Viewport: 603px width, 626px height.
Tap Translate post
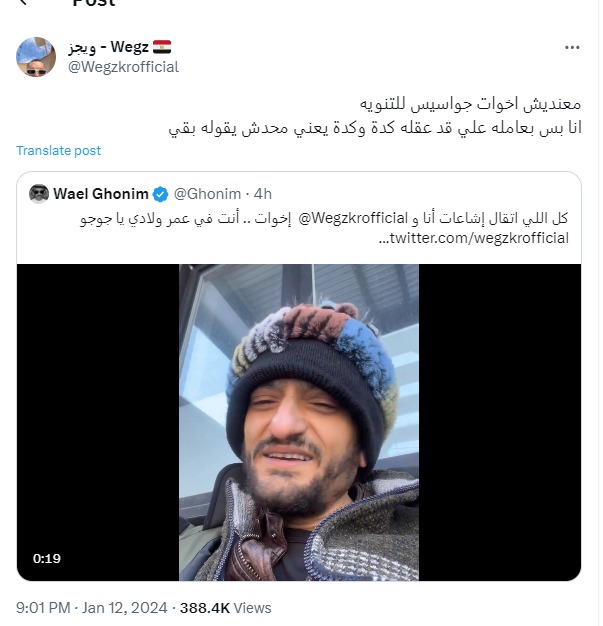pos(58,150)
